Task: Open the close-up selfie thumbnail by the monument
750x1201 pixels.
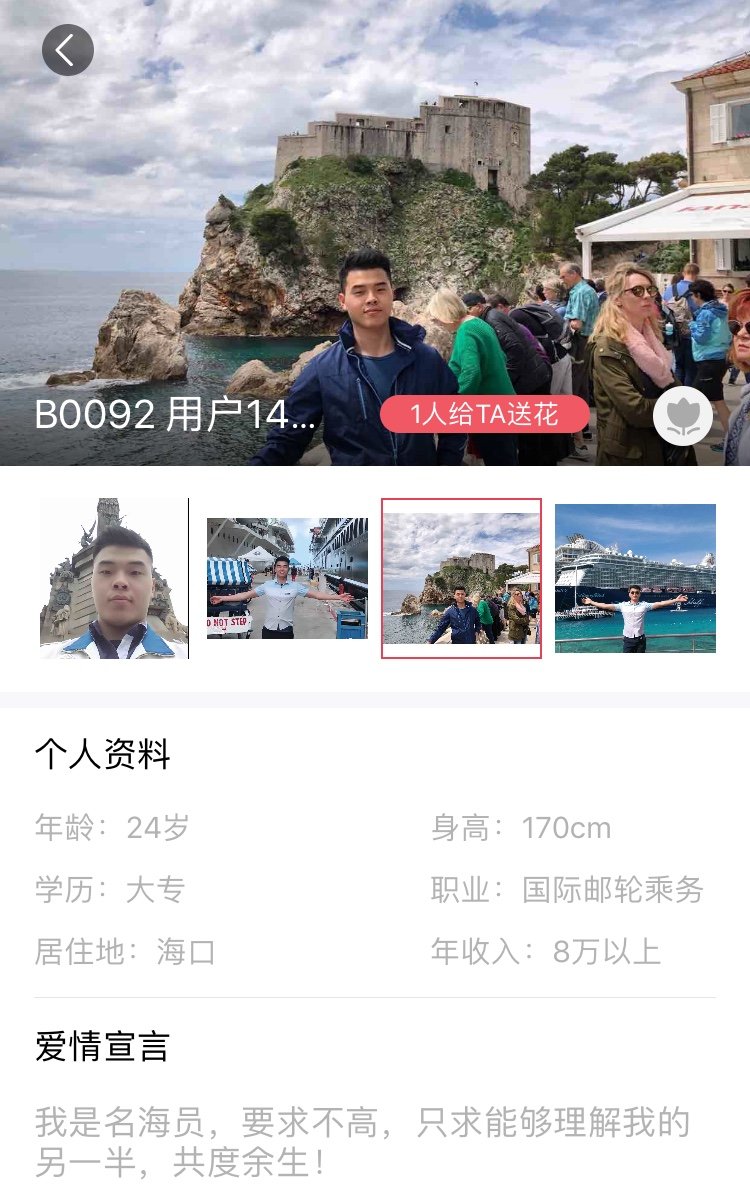Action: pyautogui.click(x=114, y=578)
